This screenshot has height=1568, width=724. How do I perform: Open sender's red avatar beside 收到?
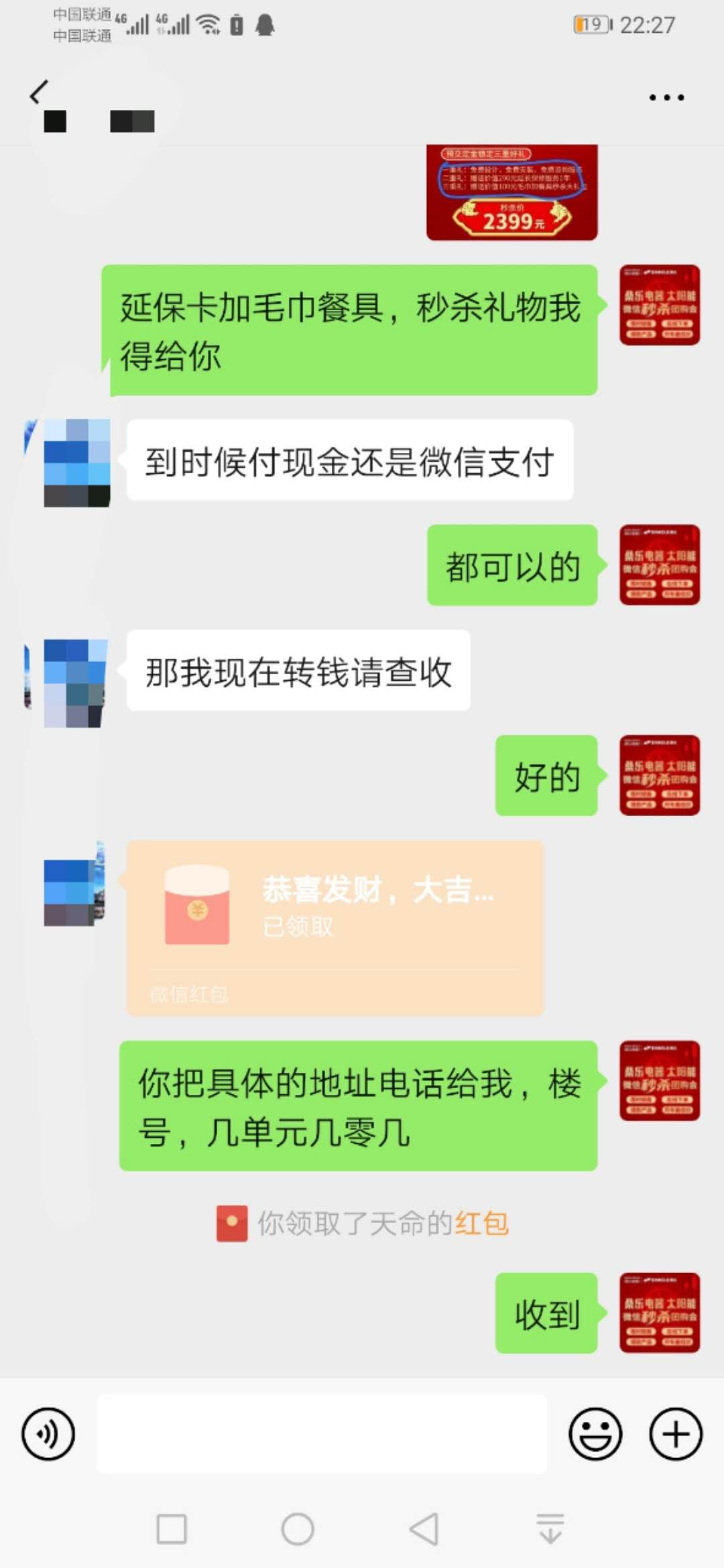coord(660,1313)
